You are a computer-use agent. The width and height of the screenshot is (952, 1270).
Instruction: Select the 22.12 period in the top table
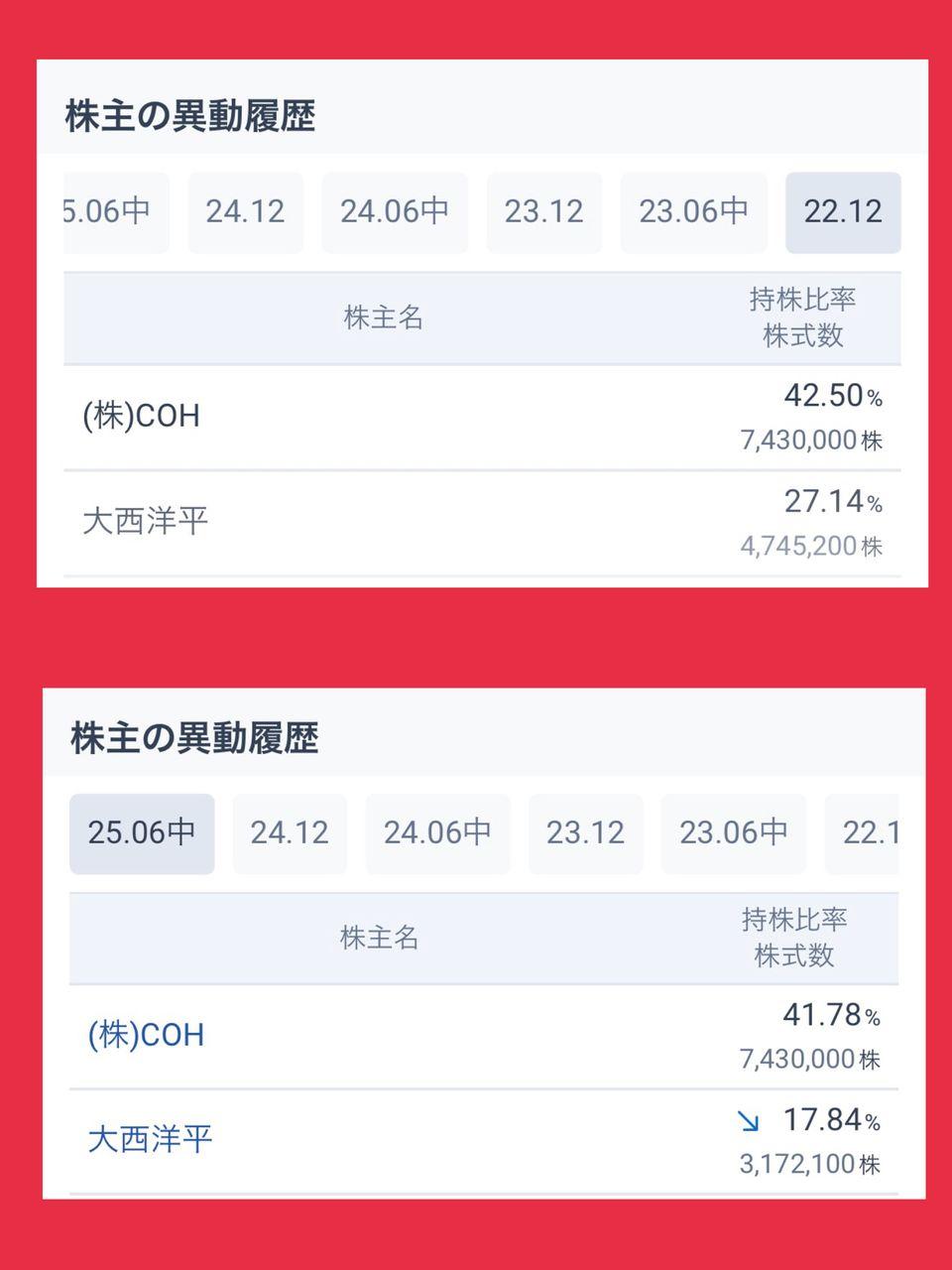[843, 211]
